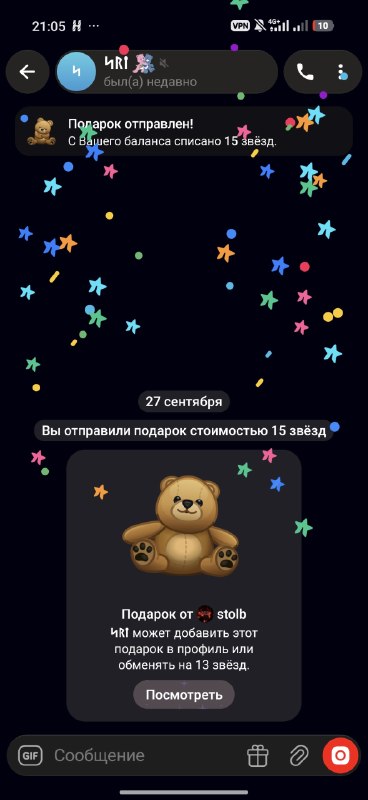Open the GIF picker
Image resolution: width=368 pixels, height=800 pixels.
31,756
